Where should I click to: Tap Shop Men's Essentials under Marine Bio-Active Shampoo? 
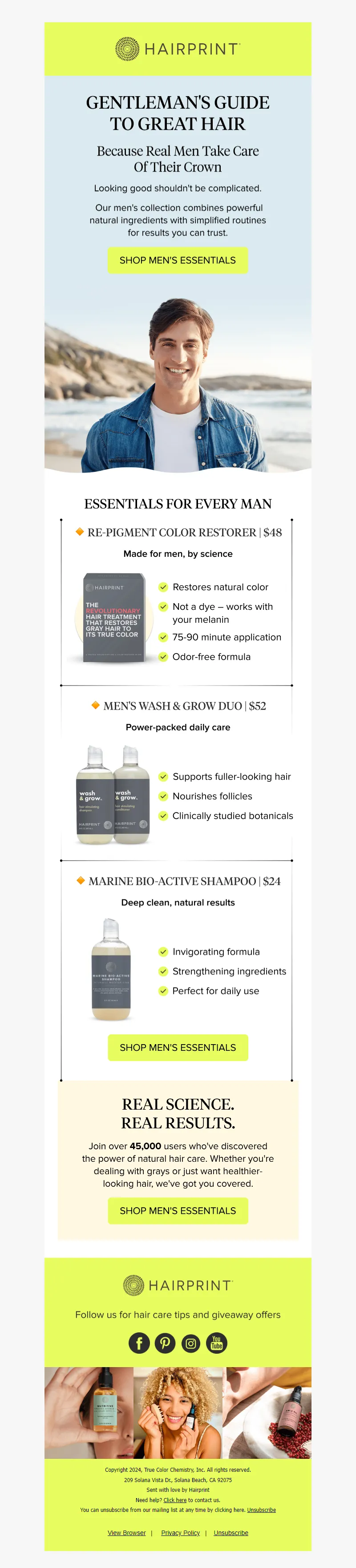click(x=178, y=1047)
